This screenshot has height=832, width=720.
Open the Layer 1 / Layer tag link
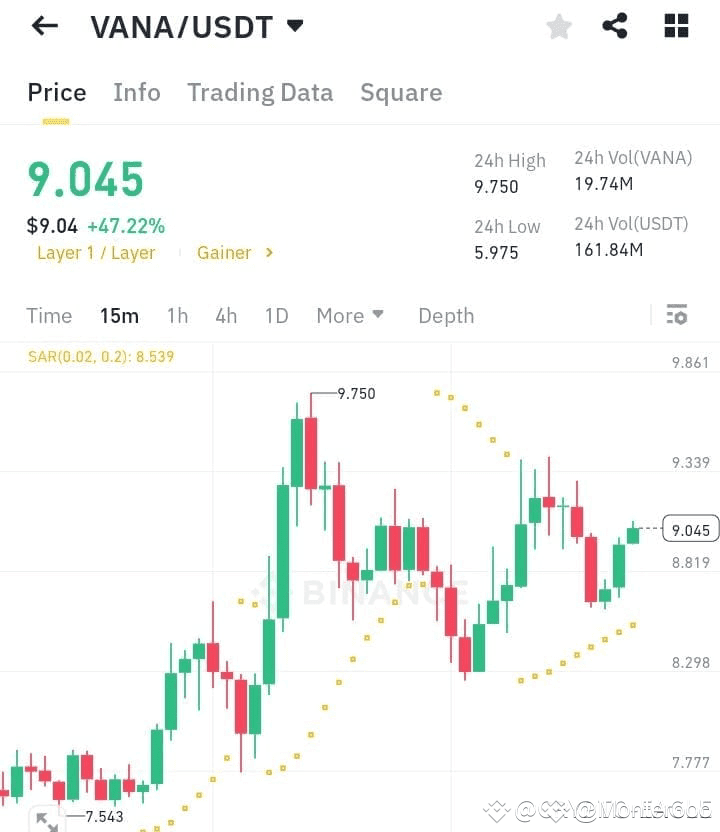(96, 253)
